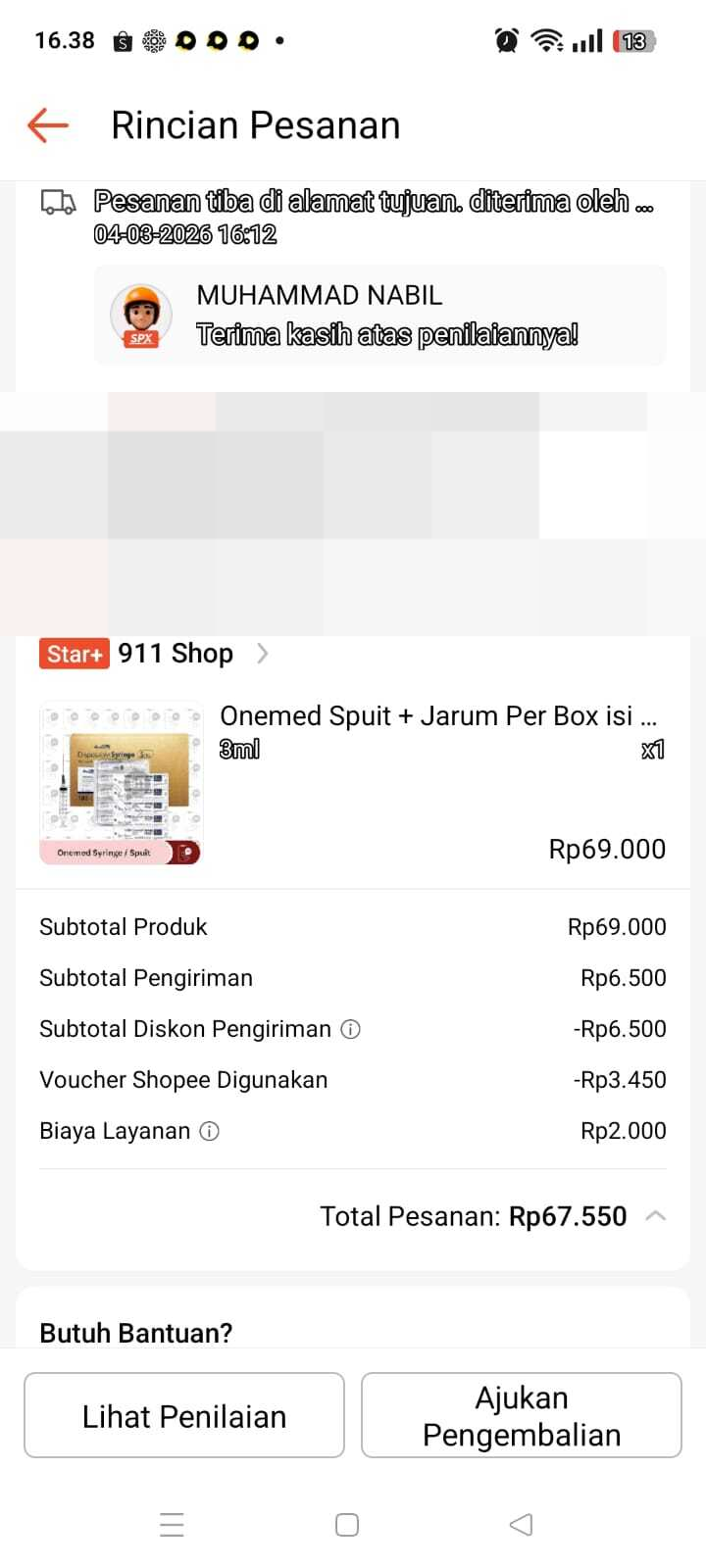Image resolution: width=706 pixels, height=1568 pixels.
Task: Go back using the orange arrow
Action: coord(47,125)
